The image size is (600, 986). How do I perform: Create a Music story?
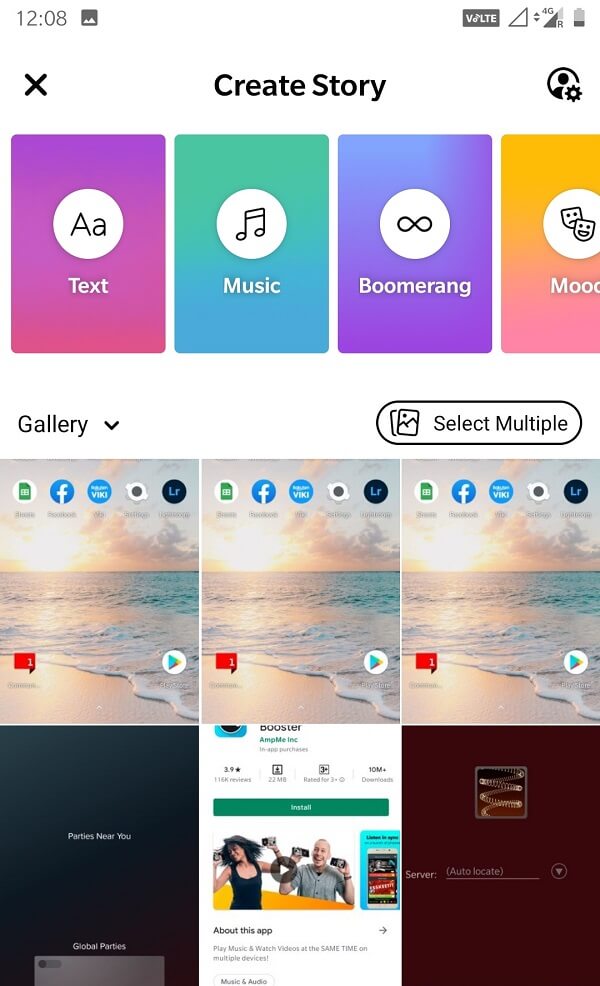point(251,244)
